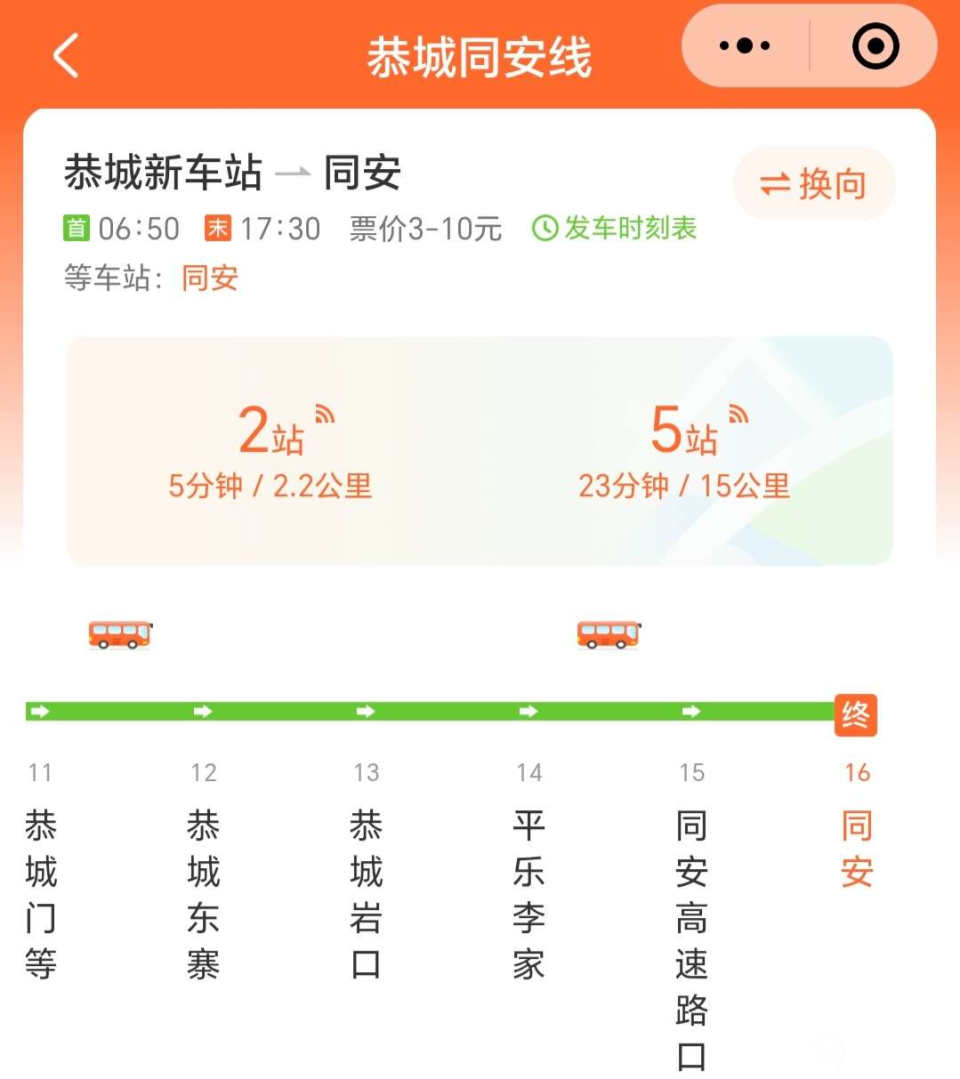Select the 恭城东寨 stop
The width and height of the screenshot is (960, 1079).
[203, 895]
